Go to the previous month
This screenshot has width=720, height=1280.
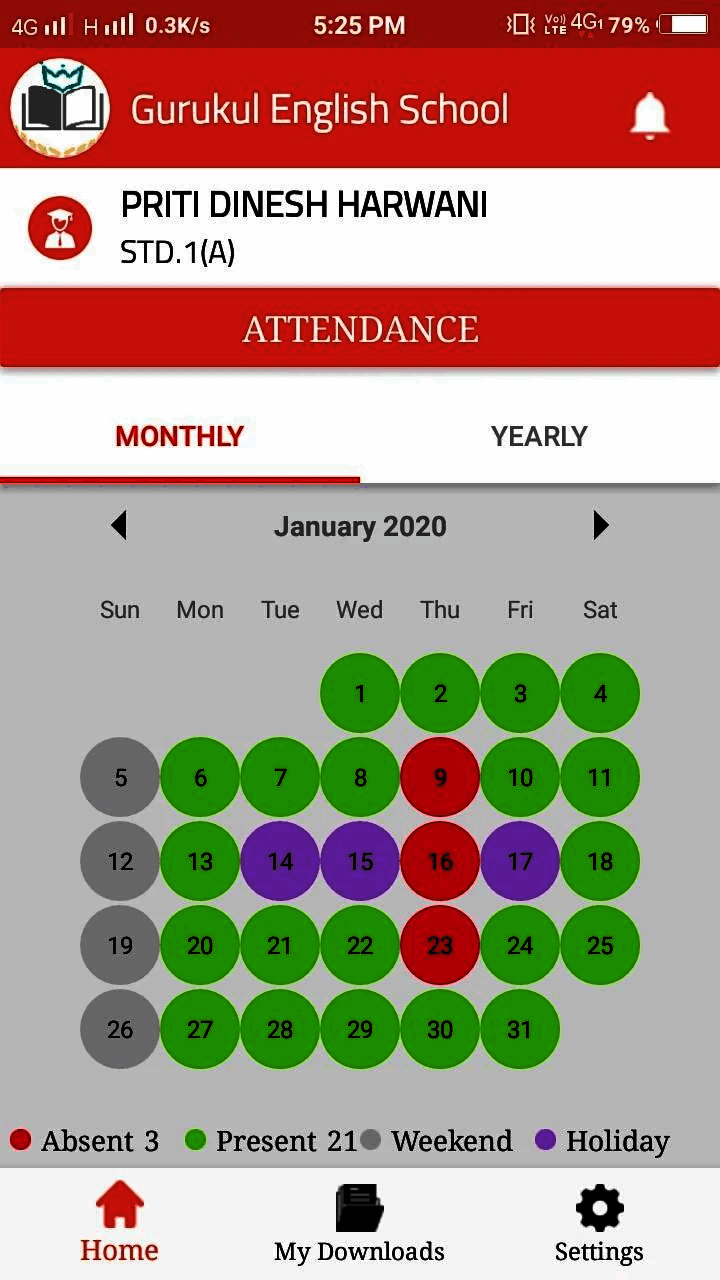(119, 525)
